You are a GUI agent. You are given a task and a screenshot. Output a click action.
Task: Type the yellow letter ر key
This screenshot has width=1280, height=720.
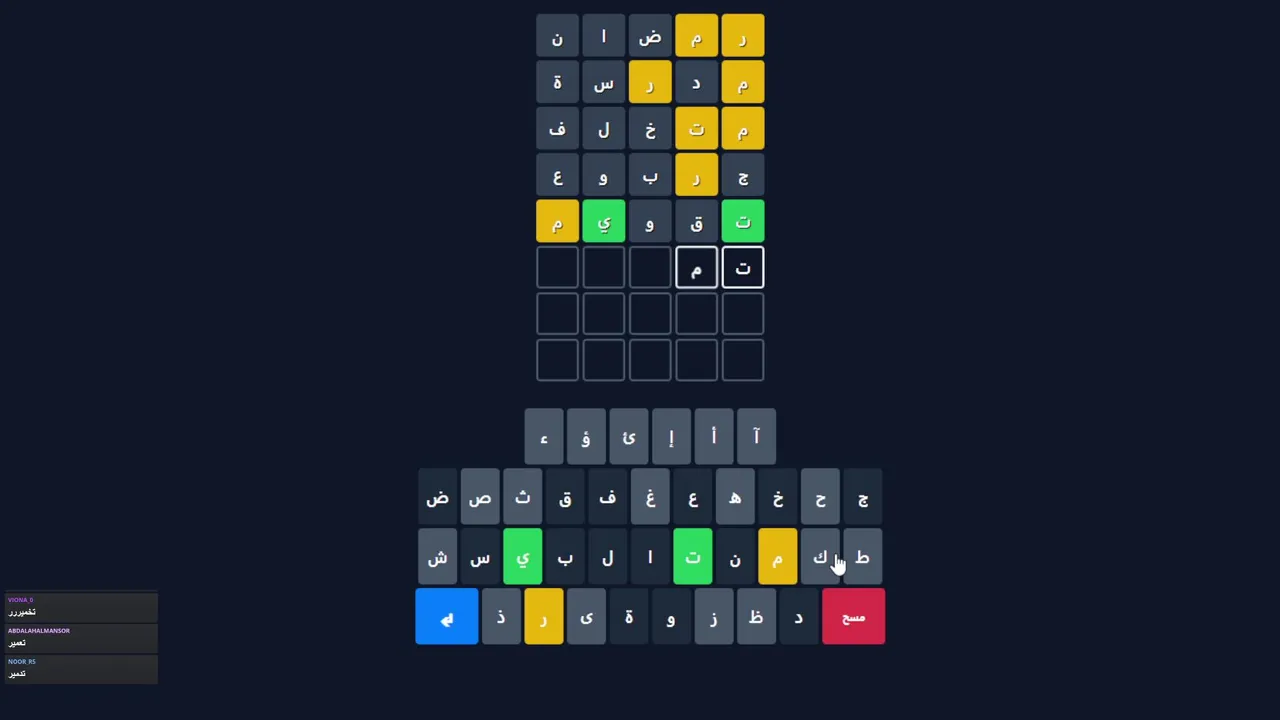coord(543,617)
